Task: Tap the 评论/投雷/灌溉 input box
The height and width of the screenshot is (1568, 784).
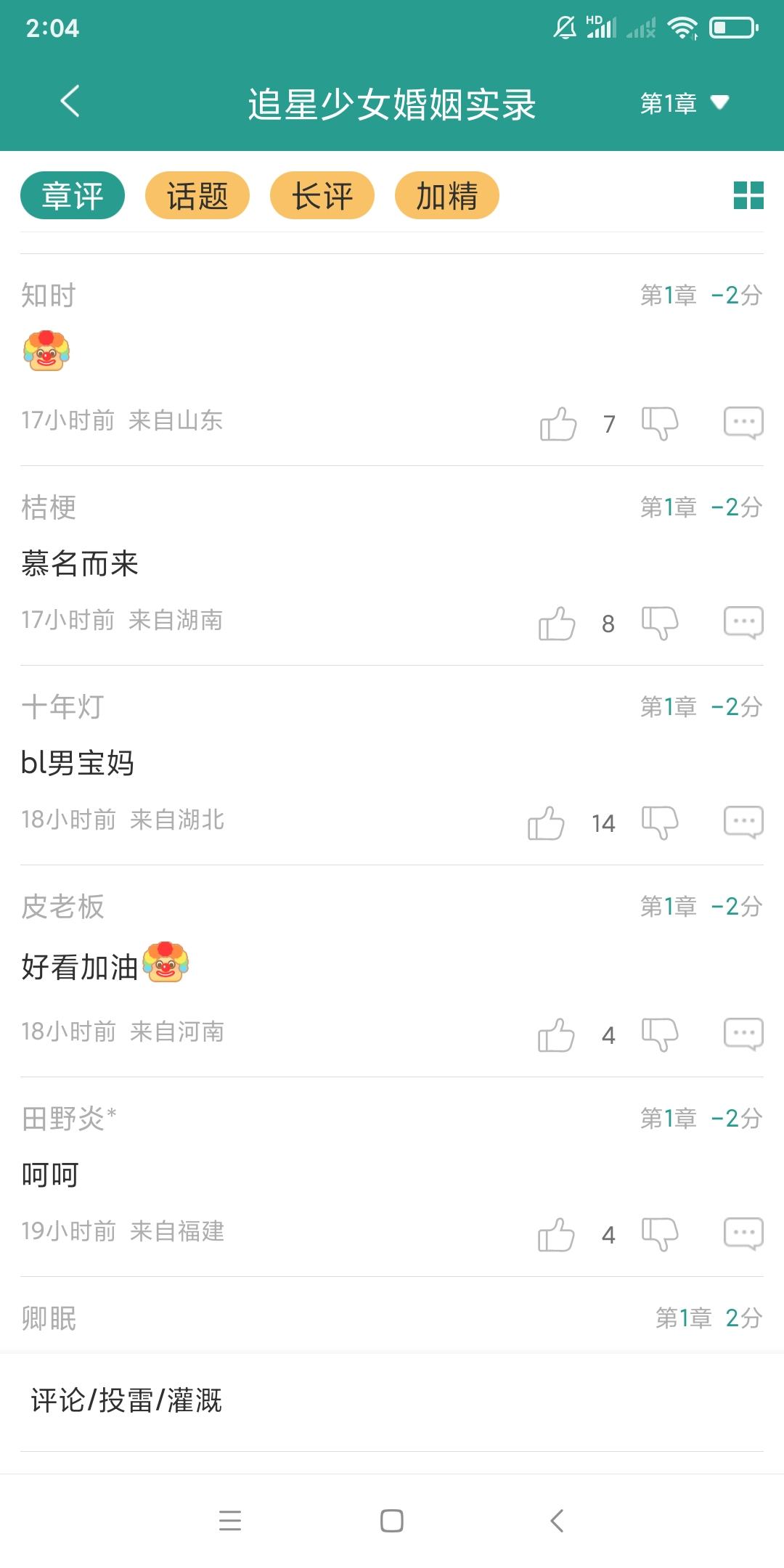Action: click(392, 1401)
